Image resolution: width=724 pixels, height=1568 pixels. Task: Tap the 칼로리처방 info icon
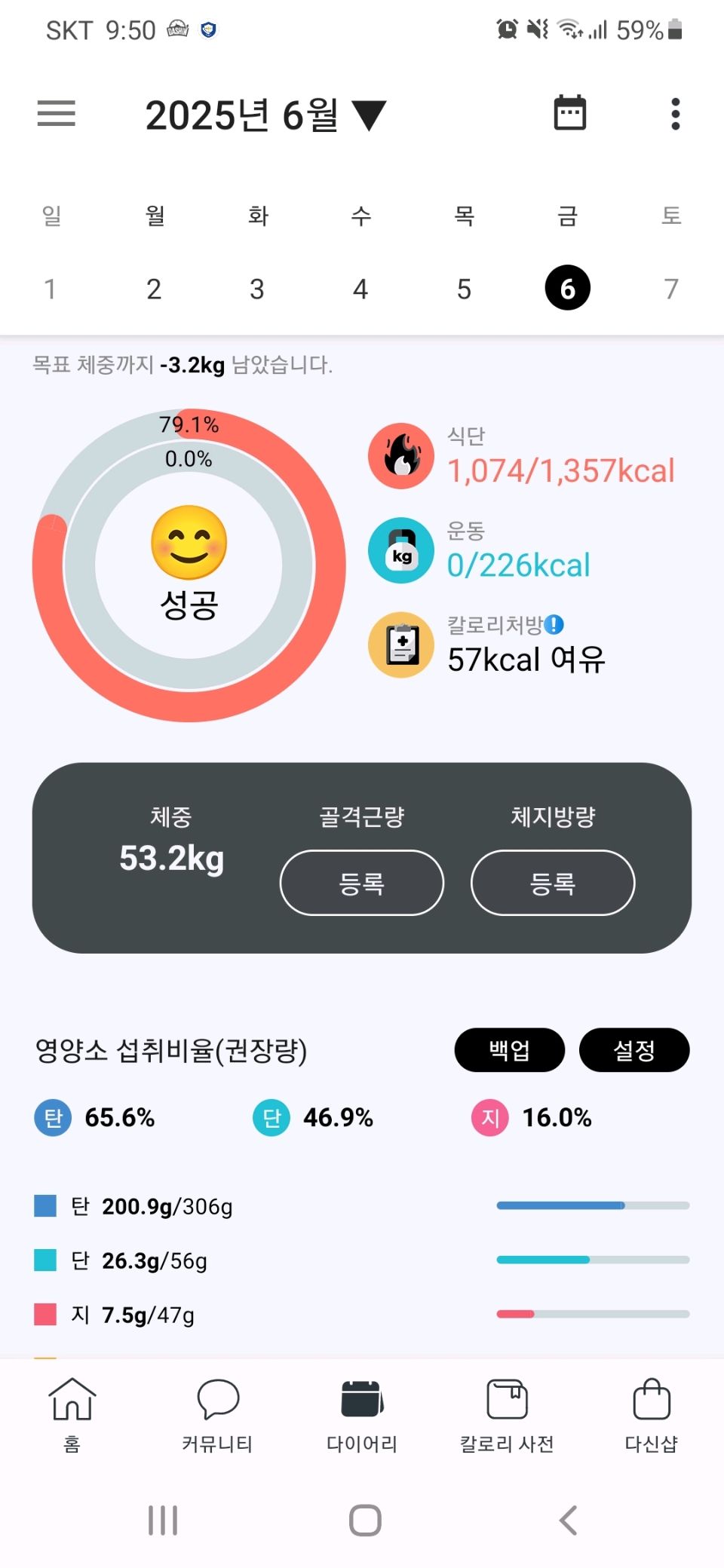[x=554, y=625]
